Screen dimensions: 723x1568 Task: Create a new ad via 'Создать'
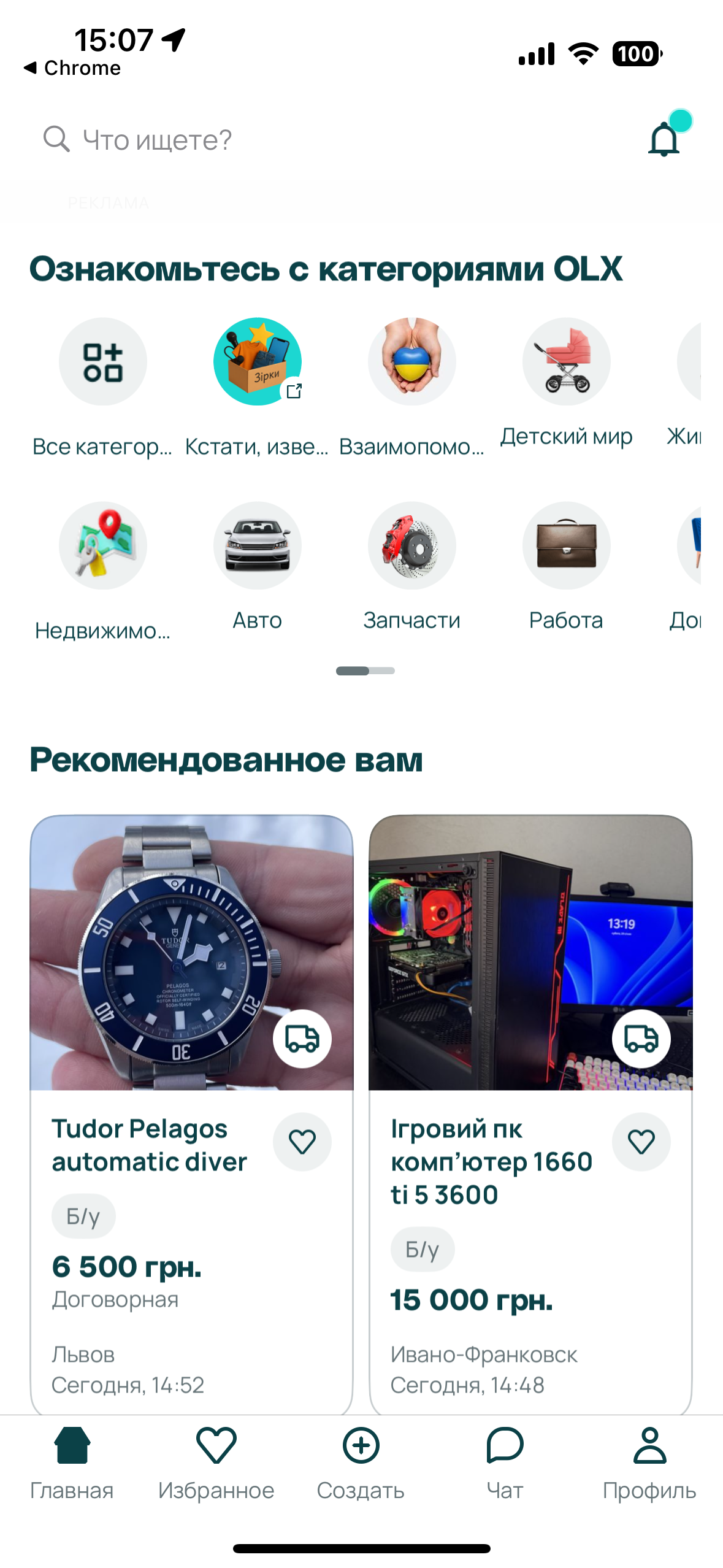click(361, 1462)
